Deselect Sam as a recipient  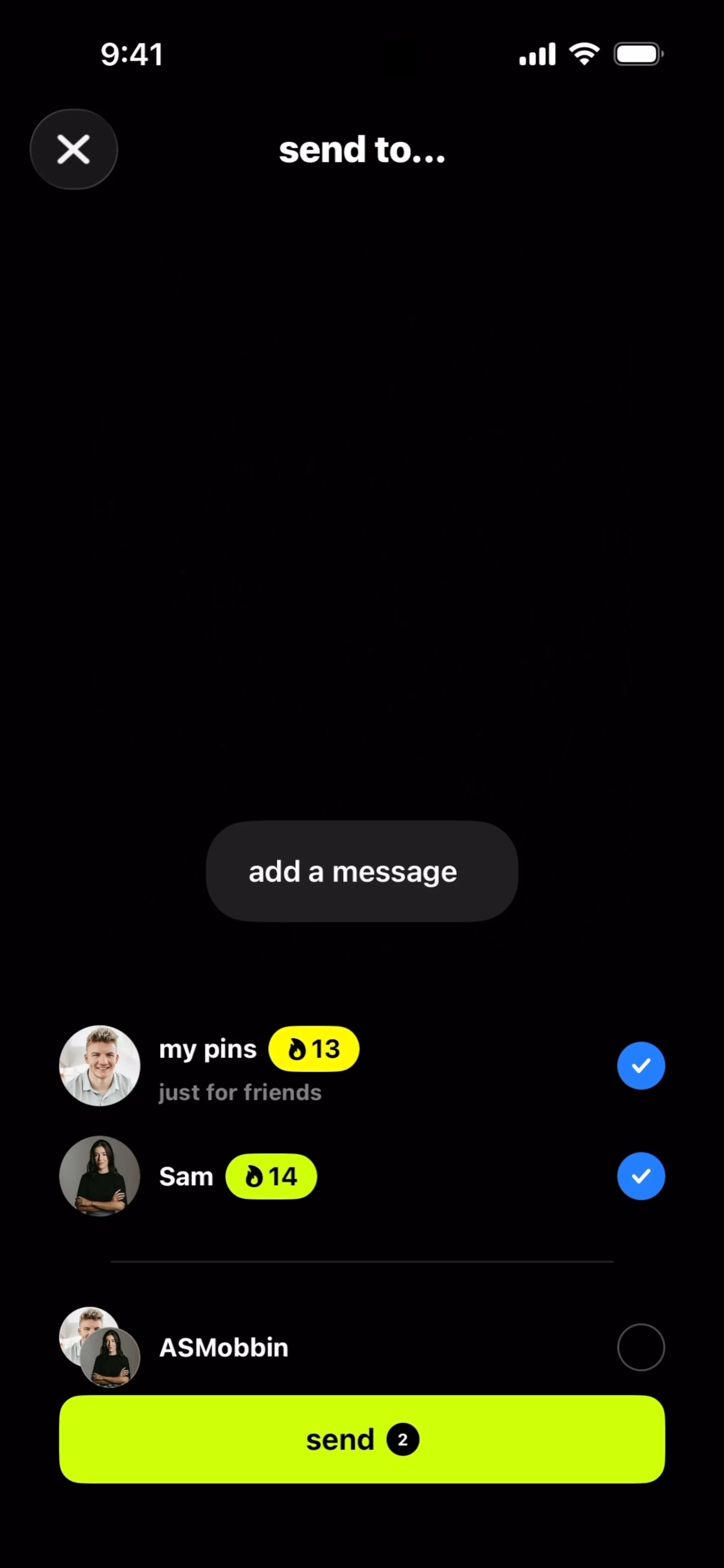coord(641,1176)
